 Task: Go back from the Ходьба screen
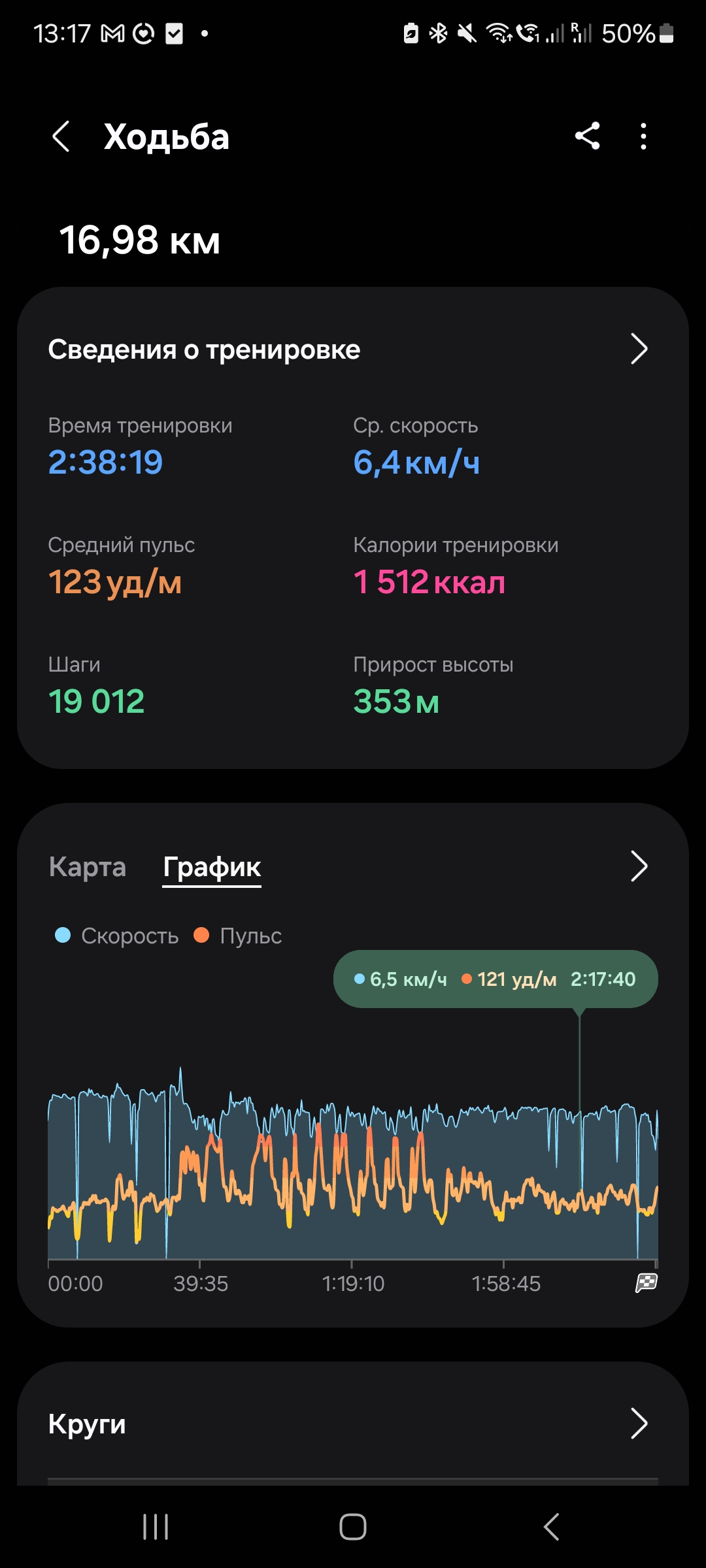coord(61,137)
